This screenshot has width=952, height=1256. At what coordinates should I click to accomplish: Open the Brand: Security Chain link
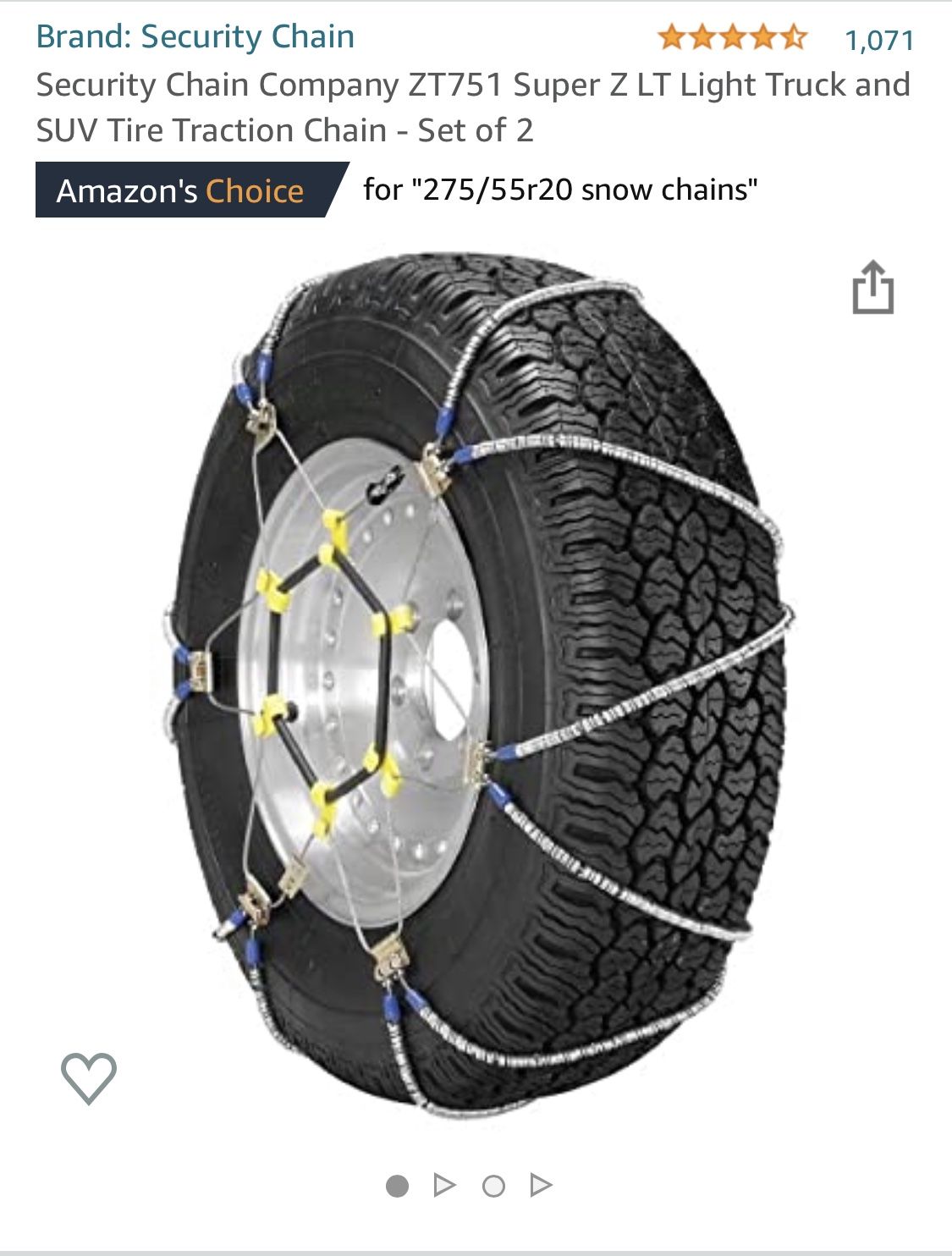tap(195, 37)
